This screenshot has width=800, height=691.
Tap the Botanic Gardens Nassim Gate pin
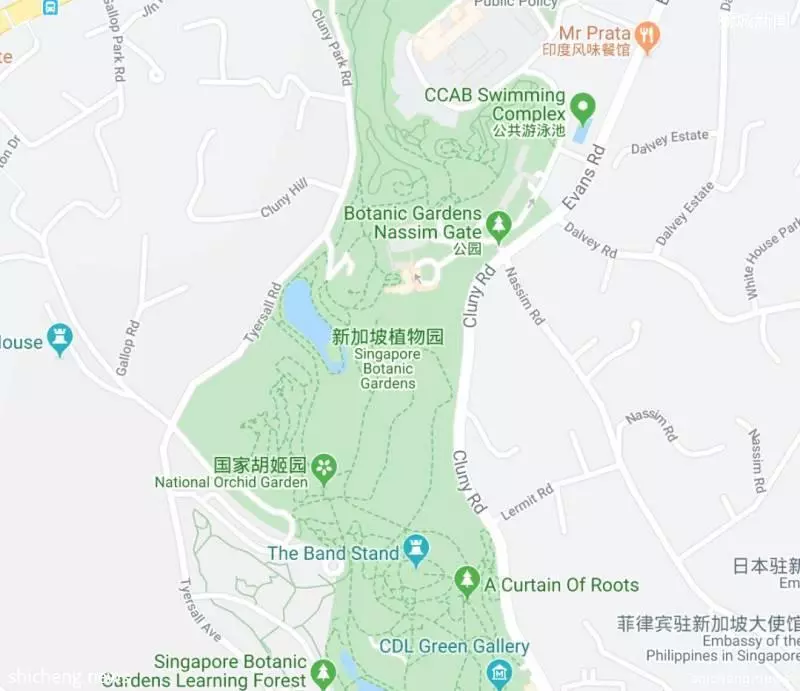coord(498,223)
